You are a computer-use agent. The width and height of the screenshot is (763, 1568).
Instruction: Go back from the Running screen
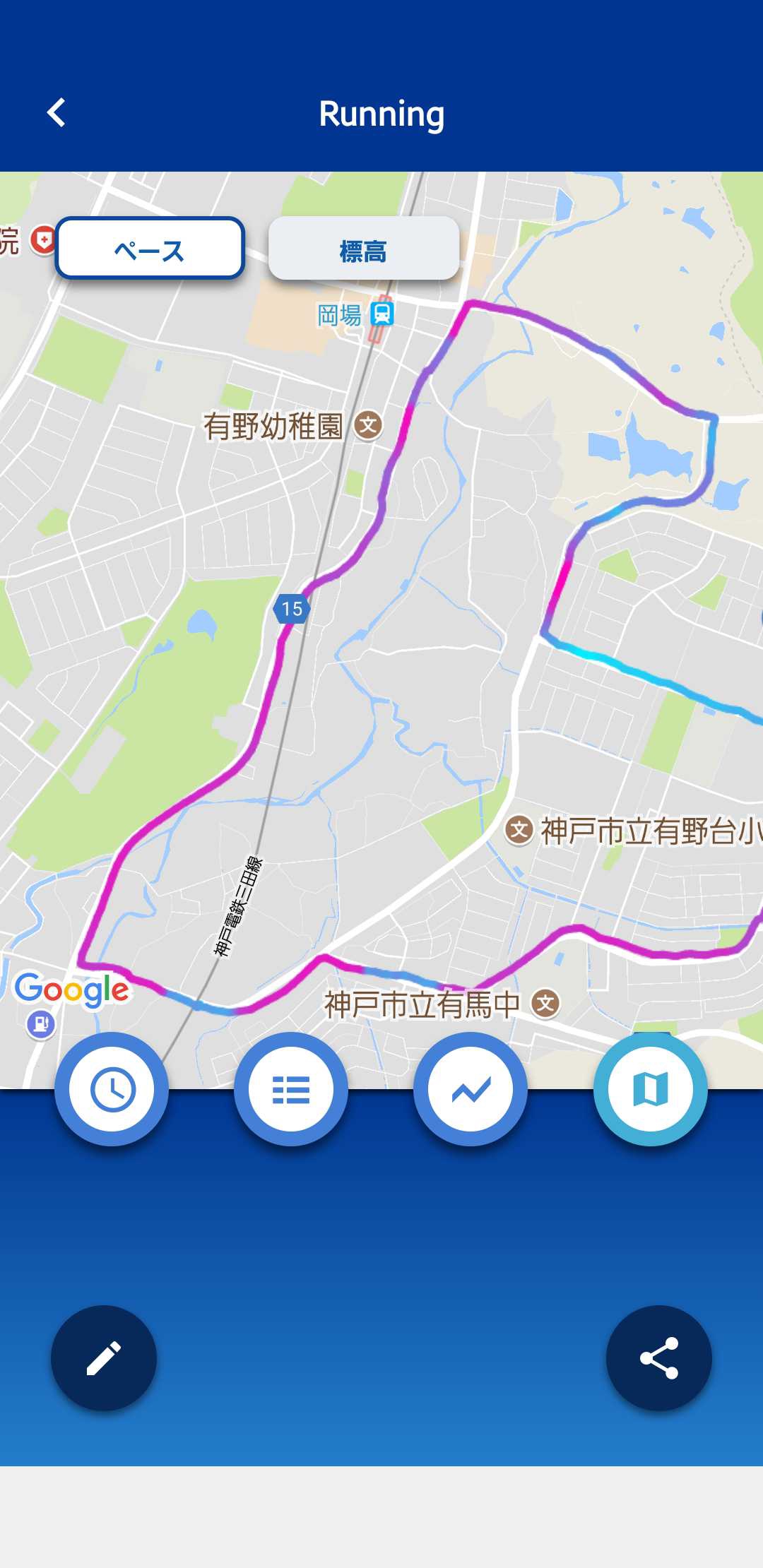tap(57, 113)
